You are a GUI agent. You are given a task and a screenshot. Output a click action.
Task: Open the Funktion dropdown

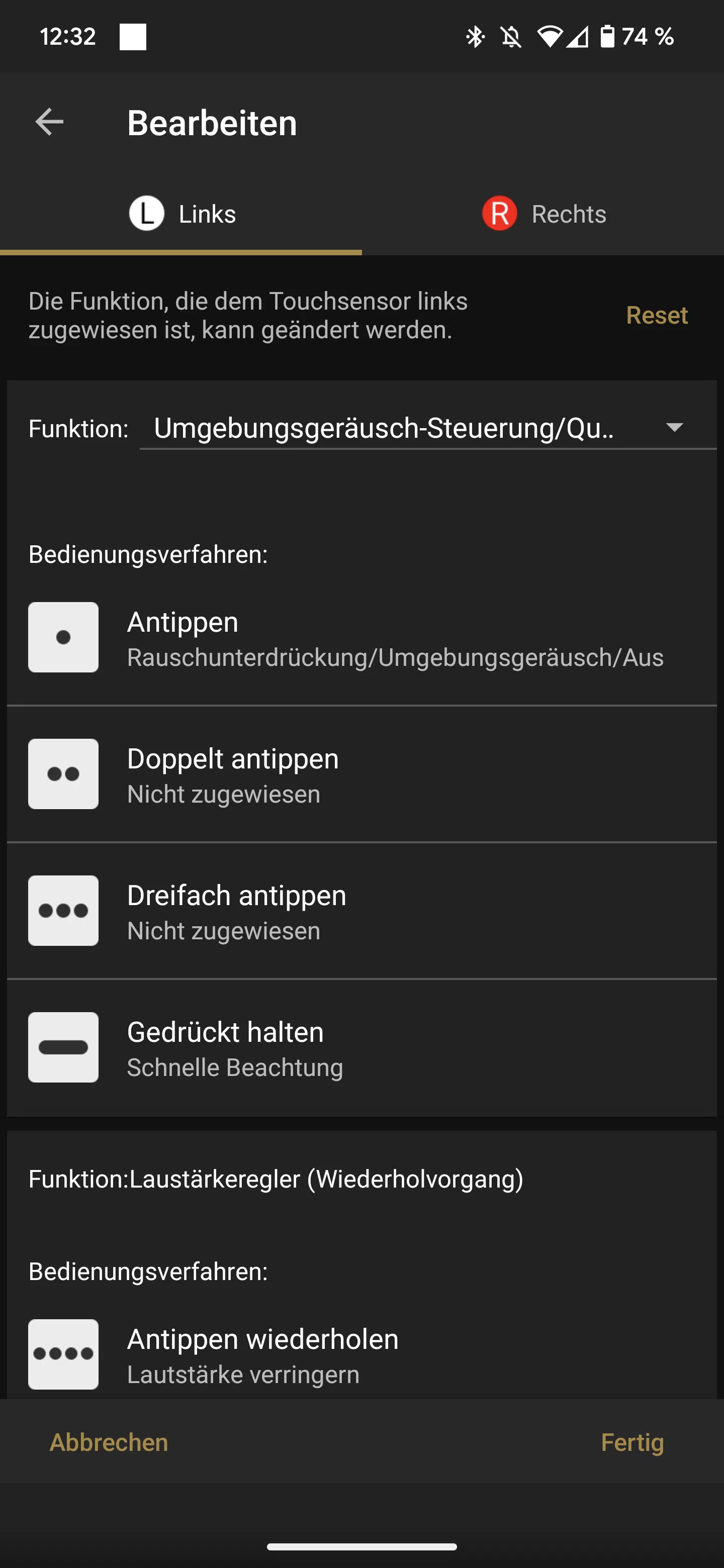(x=427, y=428)
